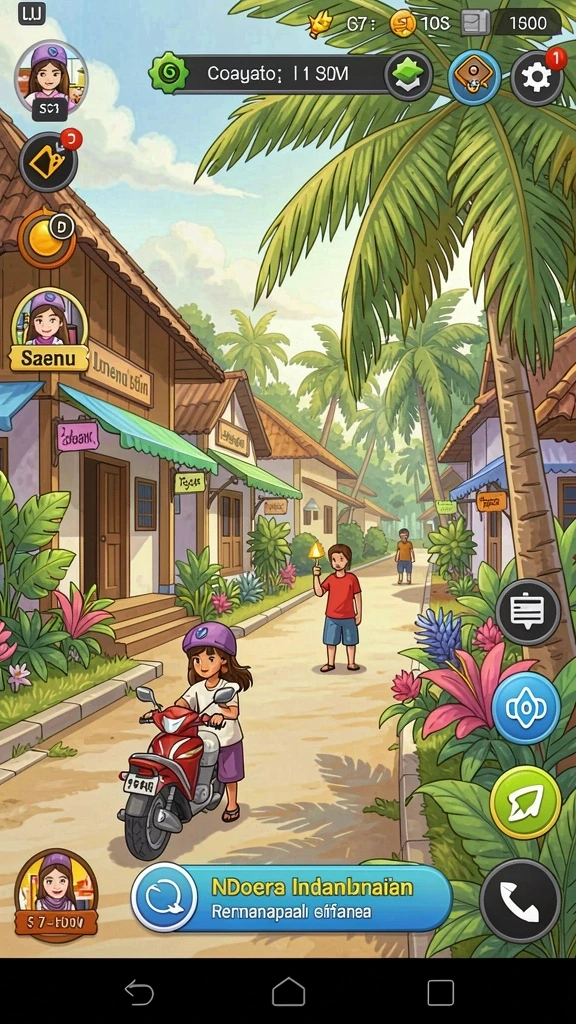The width and height of the screenshot is (576, 1024).
Task: Open the yellow tag icon with red badge
Action: click(48, 161)
